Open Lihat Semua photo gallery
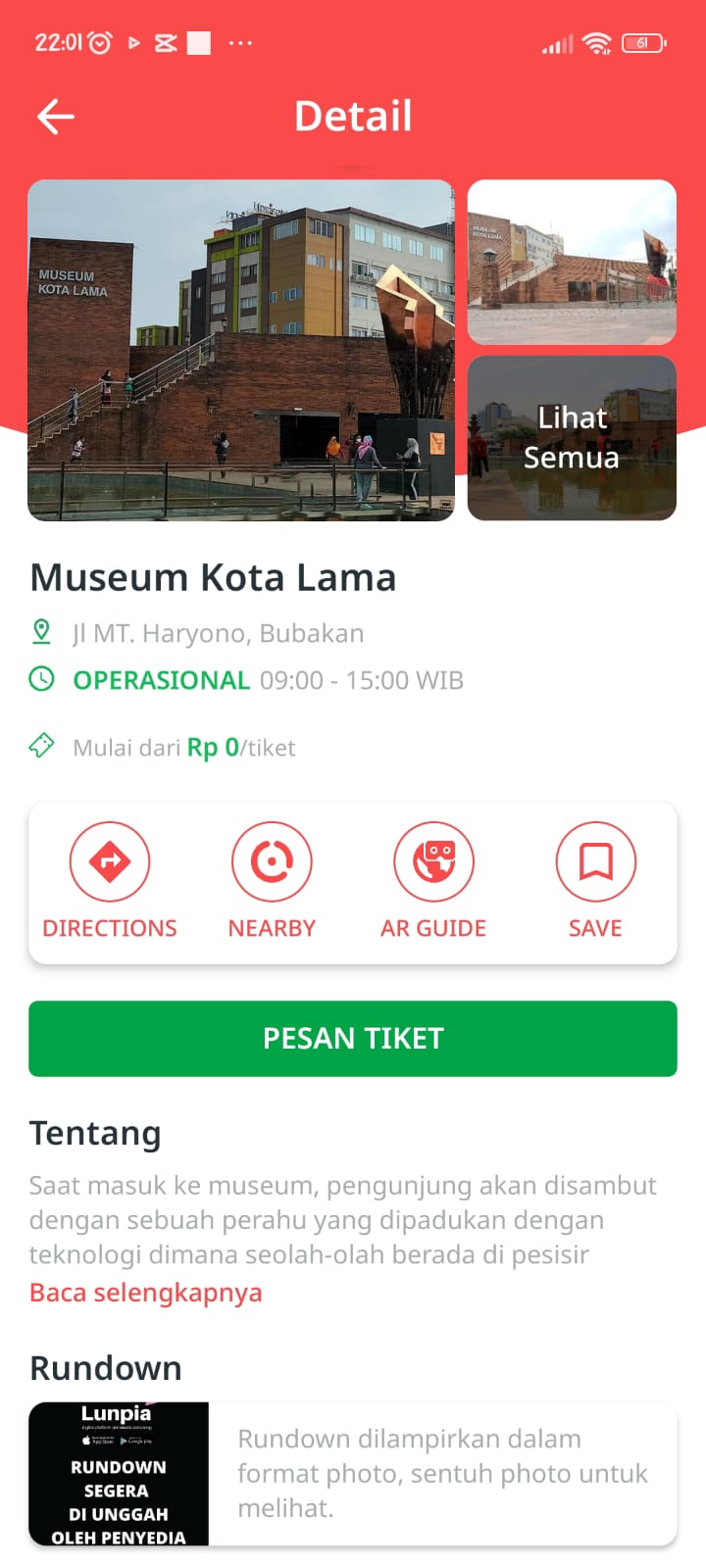The width and height of the screenshot is (706, 1568). 572,438
